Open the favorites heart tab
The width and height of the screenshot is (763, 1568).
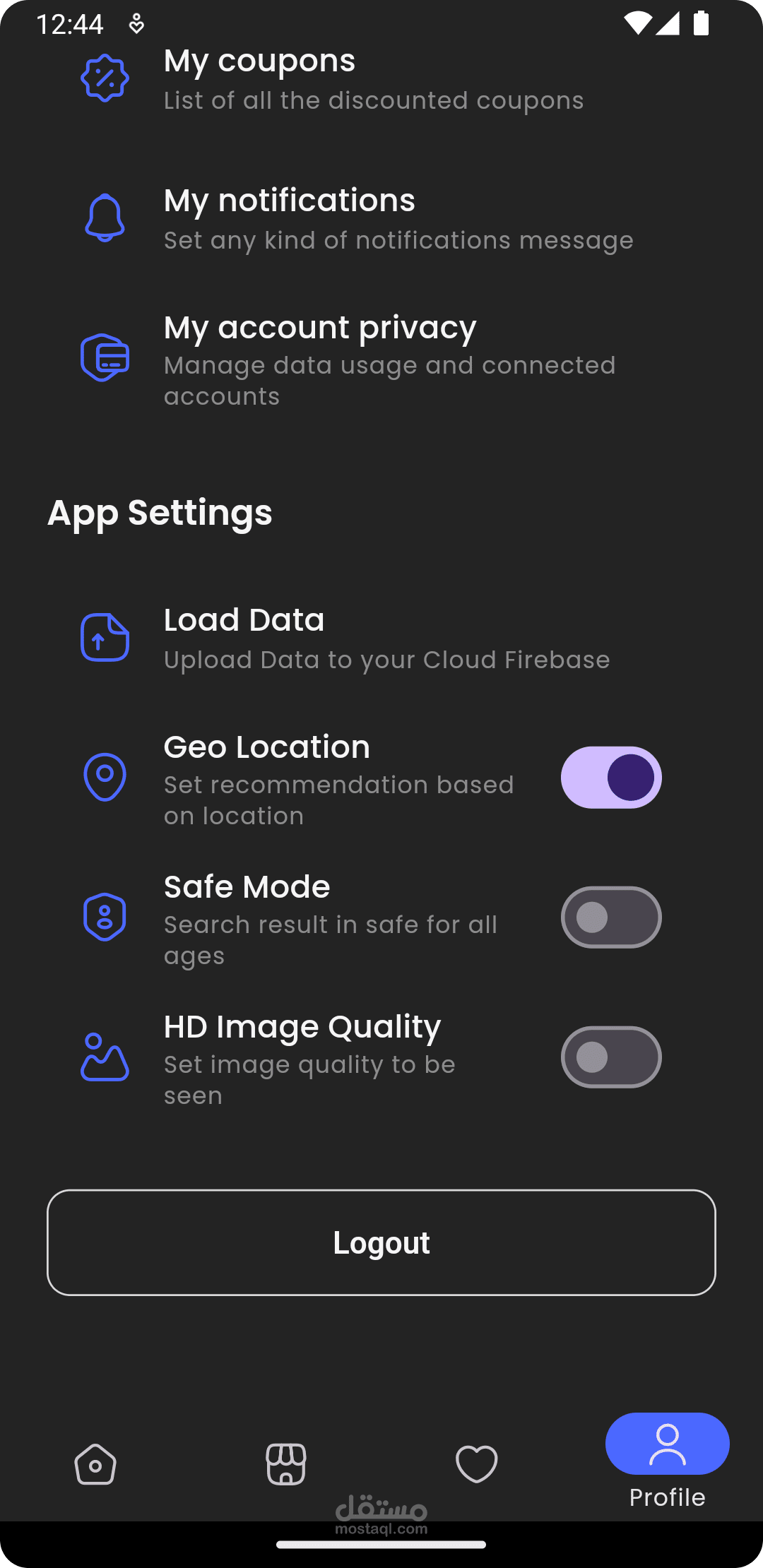(x=477, y=1464)
